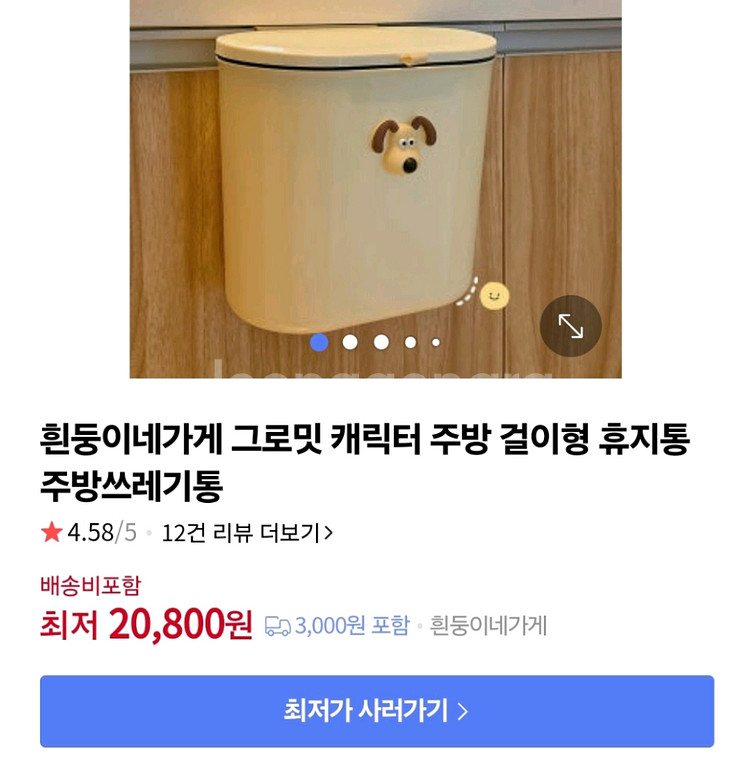Select the second image indicator dot

[350, 342]
